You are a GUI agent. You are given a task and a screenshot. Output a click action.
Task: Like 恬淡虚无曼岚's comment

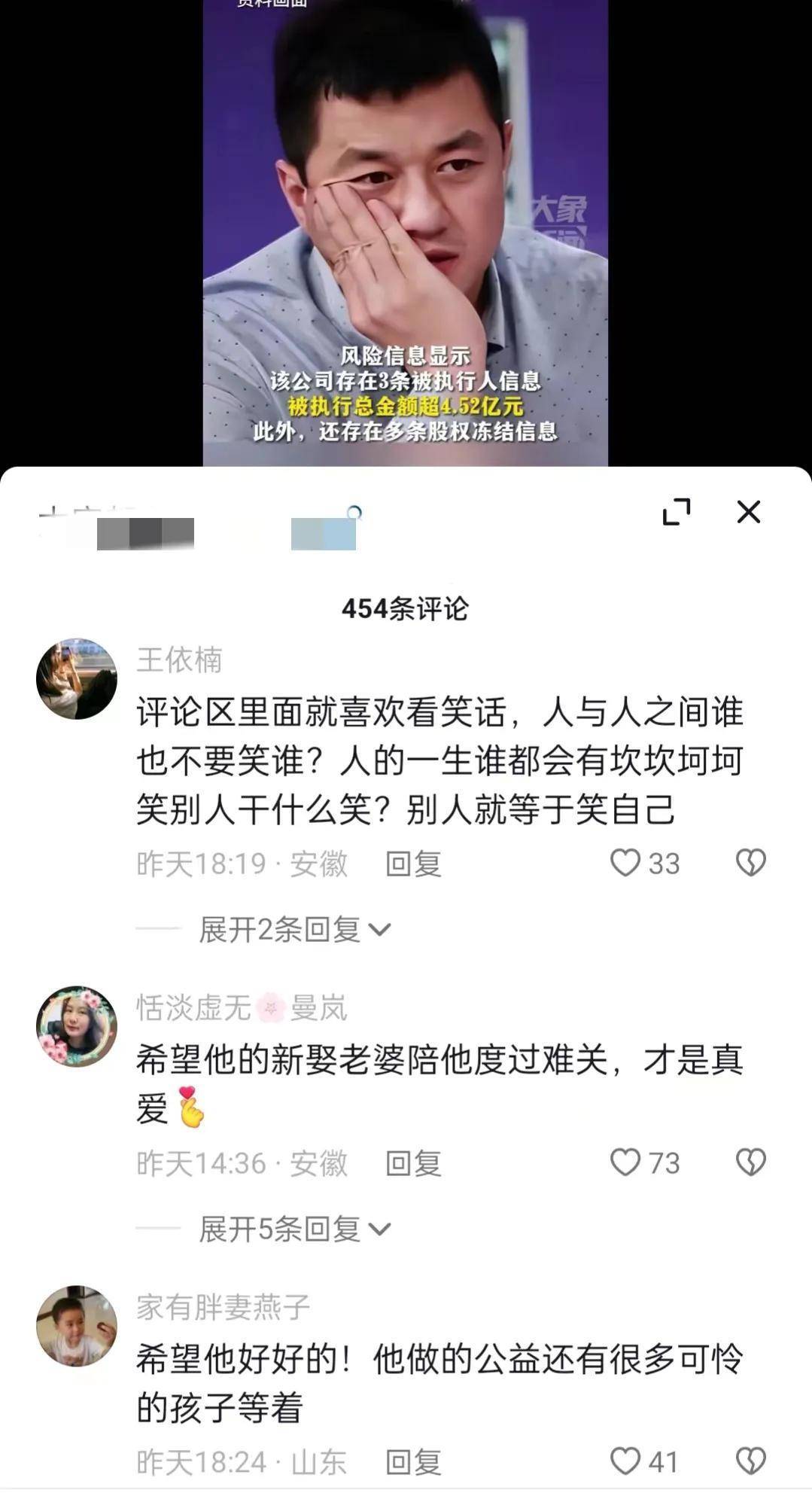(x=625, y=1162)
